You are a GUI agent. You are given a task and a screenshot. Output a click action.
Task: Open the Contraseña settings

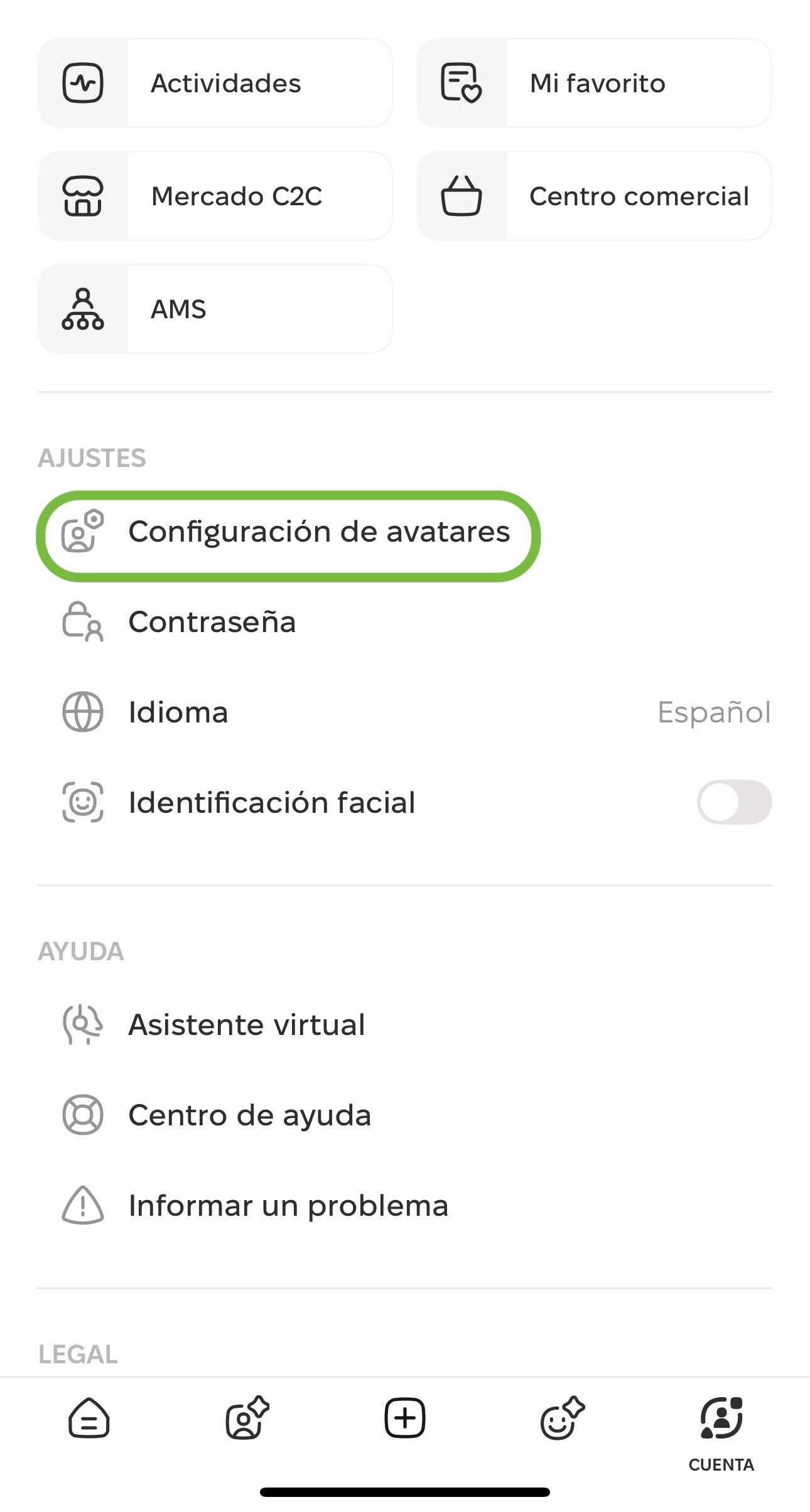click(405, 622)
